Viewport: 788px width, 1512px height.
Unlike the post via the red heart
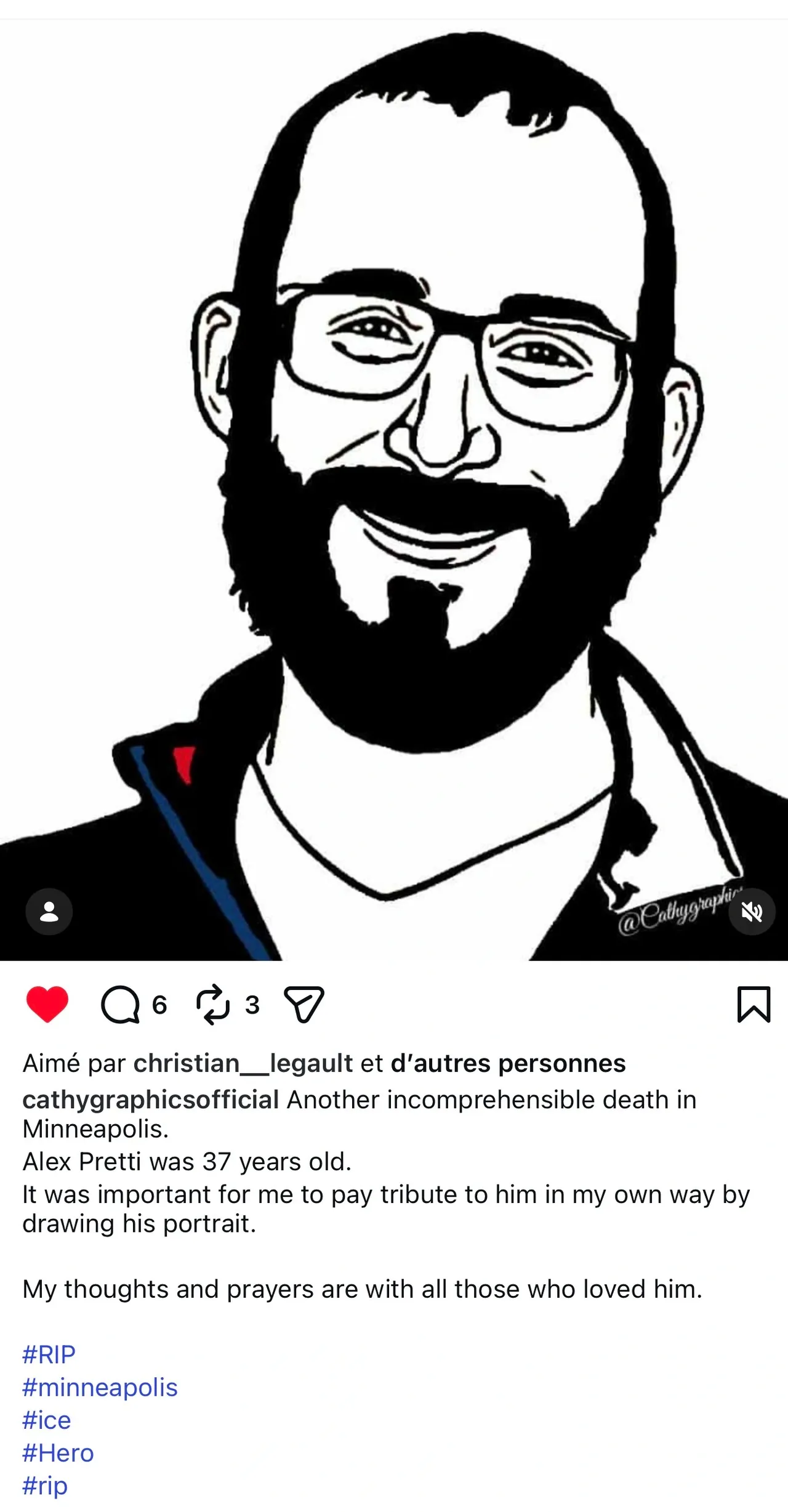[47, 1004]
